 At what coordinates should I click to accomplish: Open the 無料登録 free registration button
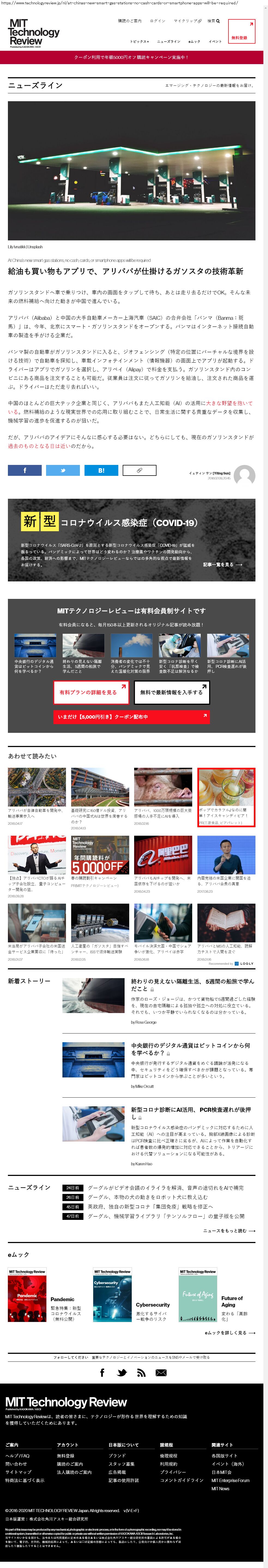pyautogui.click(x=241, y=32)
